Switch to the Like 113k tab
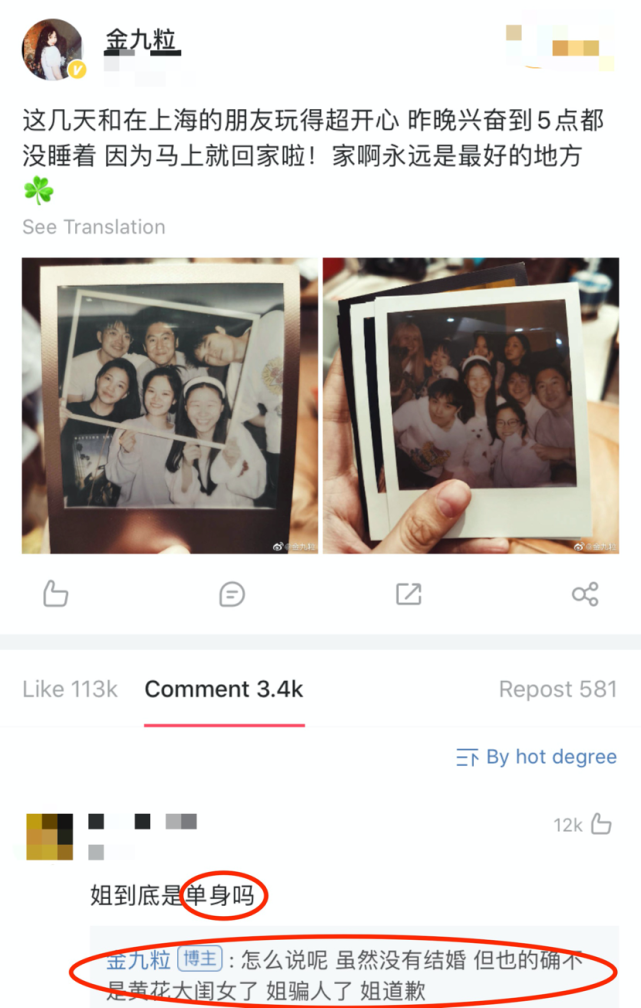The height and width of the screenshot is (1008, 641). pyautogui.click(x=70, y=689)
